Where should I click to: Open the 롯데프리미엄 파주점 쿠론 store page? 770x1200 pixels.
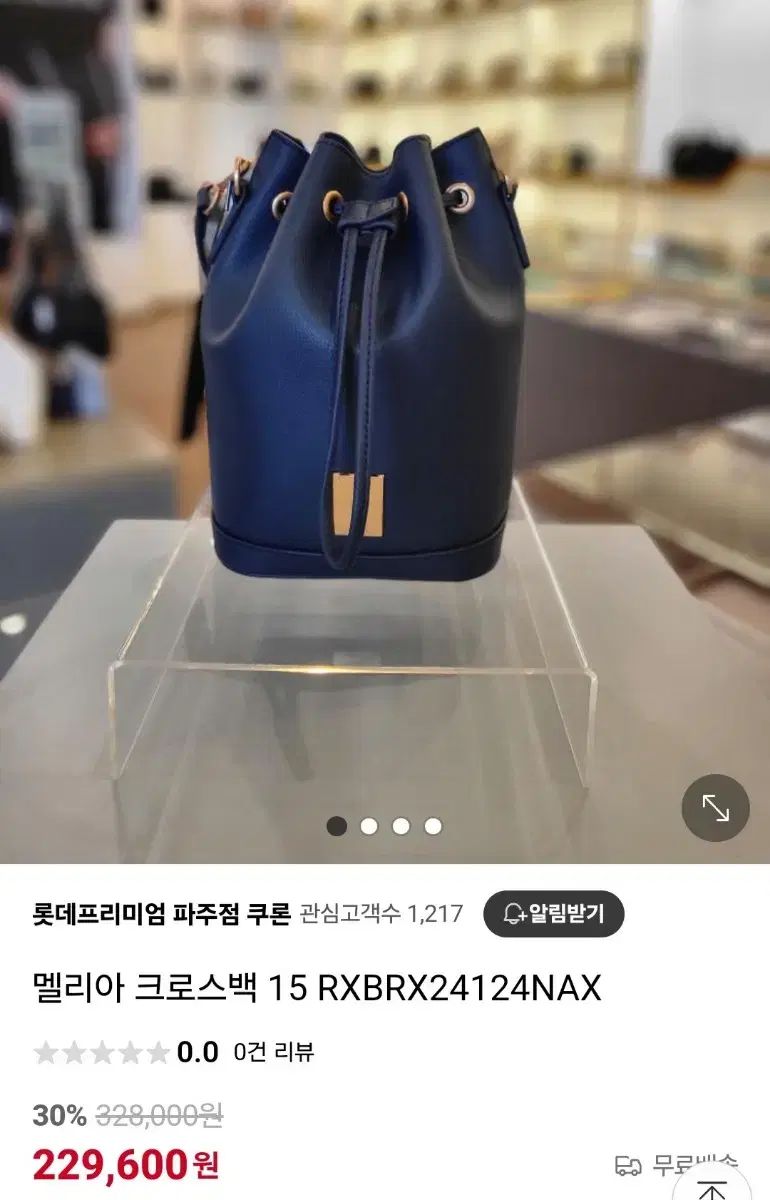click(x=161, y=914)
